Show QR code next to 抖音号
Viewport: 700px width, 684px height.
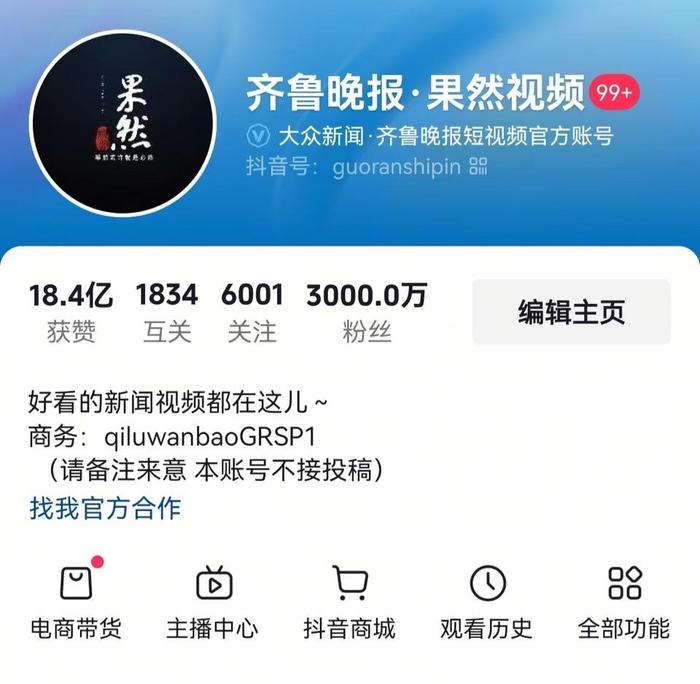pyautogui.click(x=478, y=166)
